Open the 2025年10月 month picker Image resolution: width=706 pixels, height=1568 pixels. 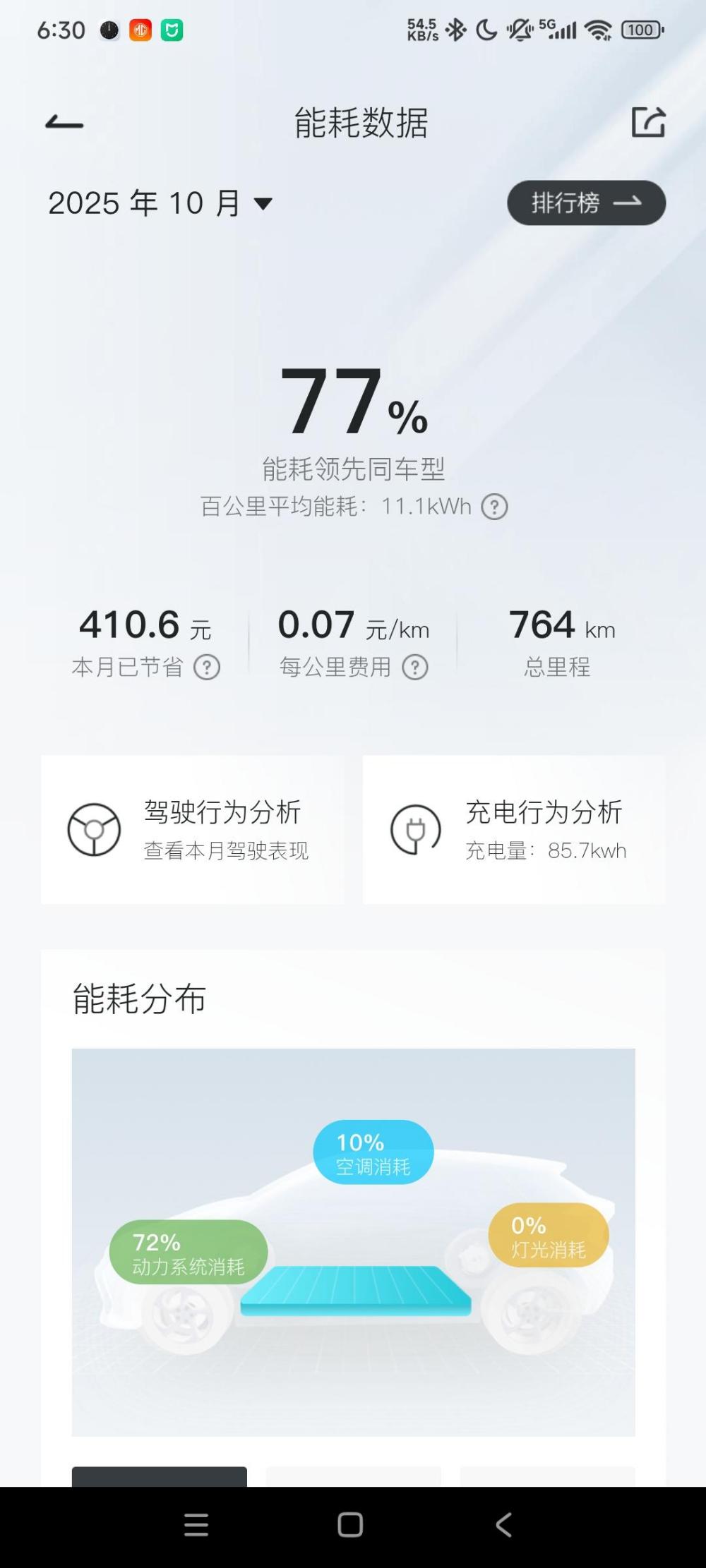click(160, 203)
